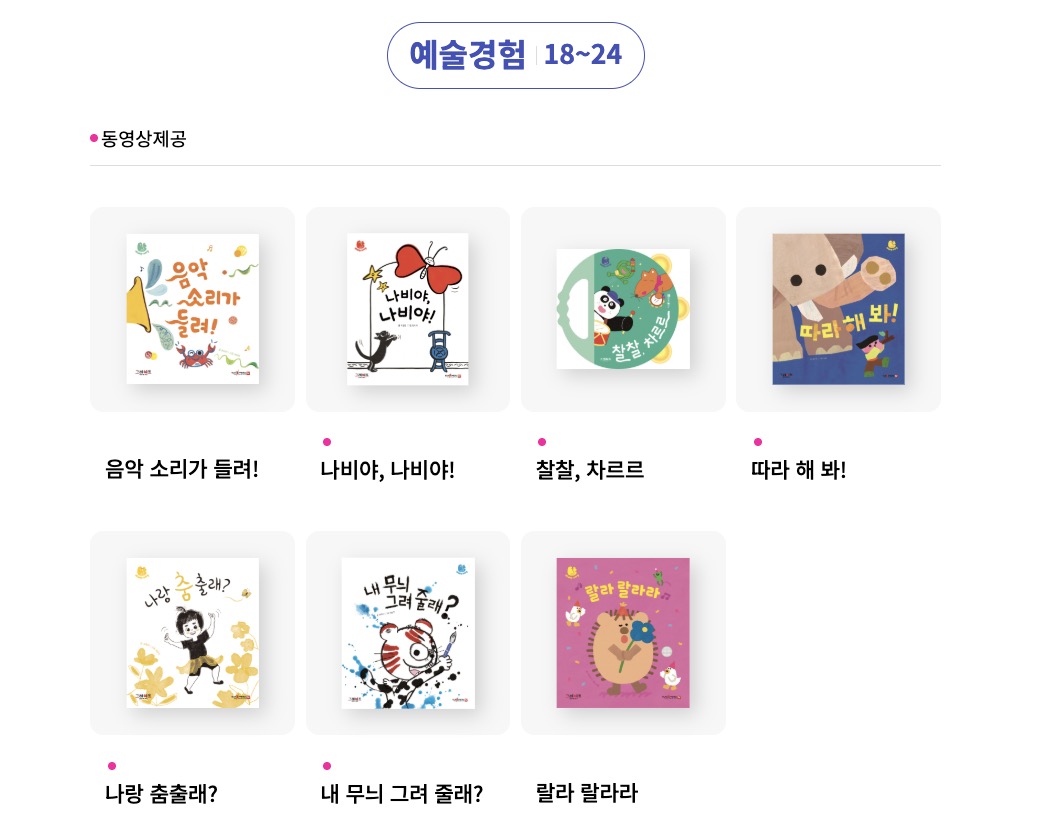This screenshot has width=1038, height=830.
Task: Tap the 나랑 춤출래? book cover
Action: [192, 633]
